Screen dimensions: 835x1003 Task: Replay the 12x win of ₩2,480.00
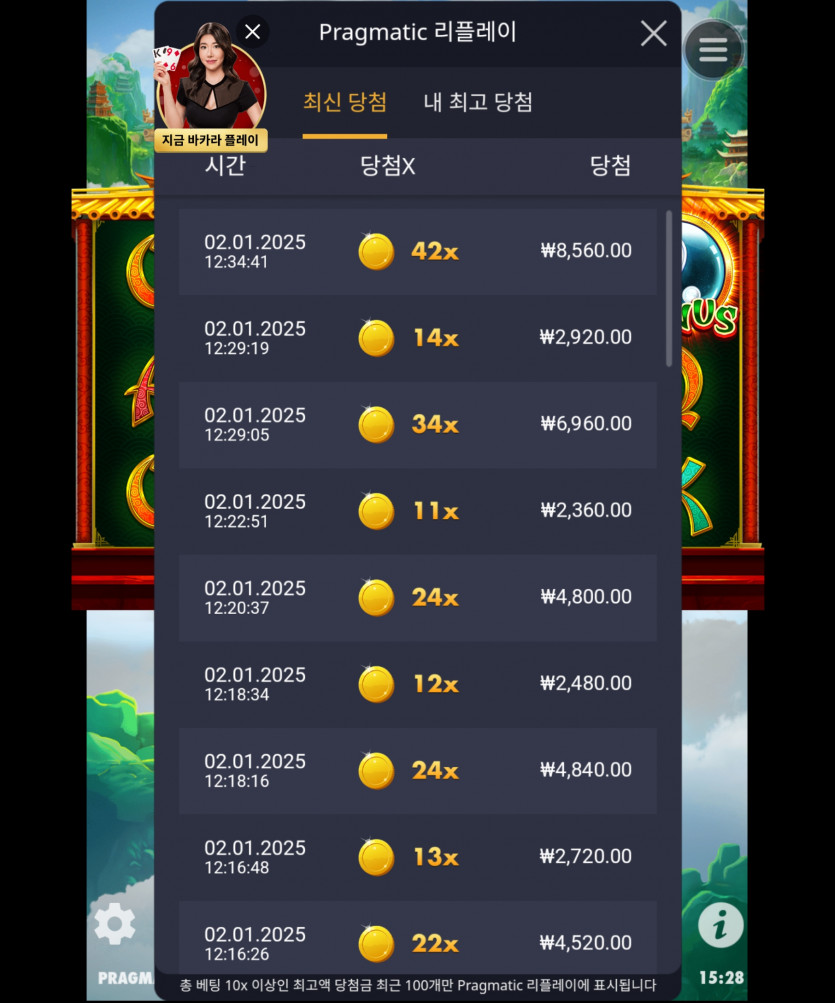417,684
